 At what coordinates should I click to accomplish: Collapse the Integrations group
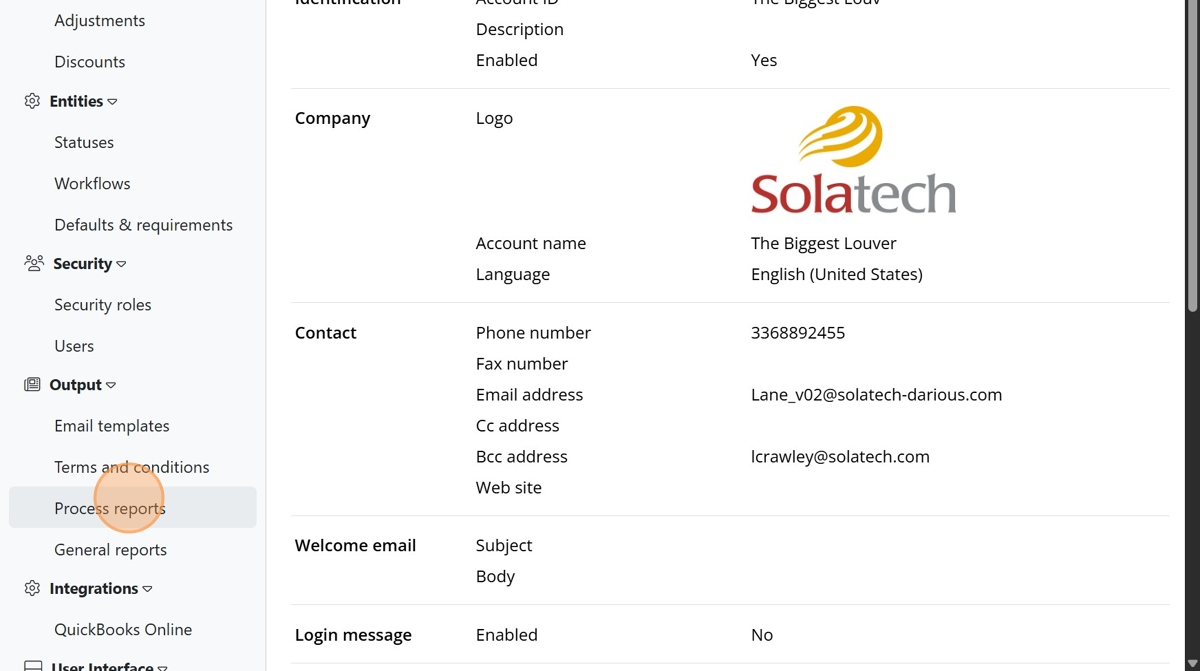[x=100, y=588]
